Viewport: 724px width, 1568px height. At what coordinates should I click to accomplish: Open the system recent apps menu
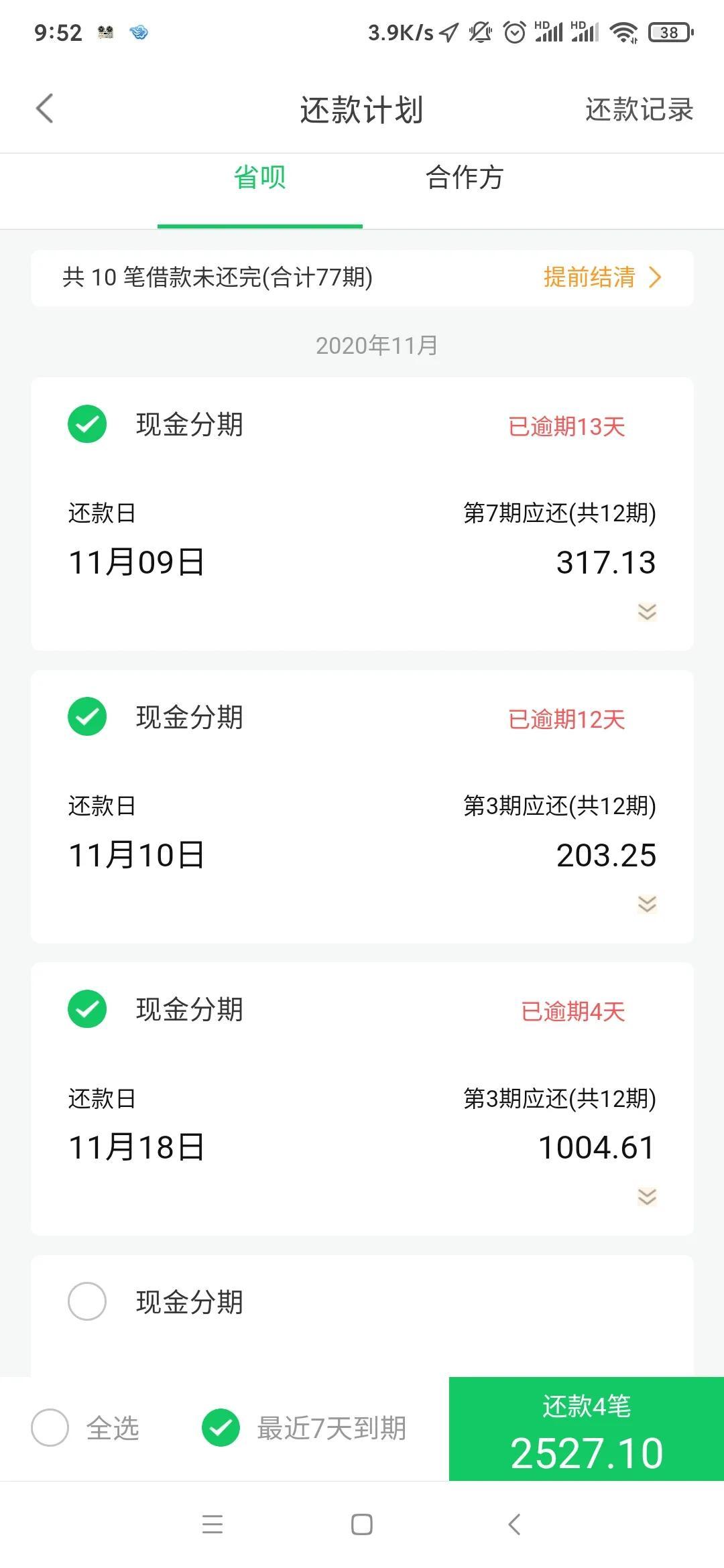pyautogui.click(x=213, y=1524)
